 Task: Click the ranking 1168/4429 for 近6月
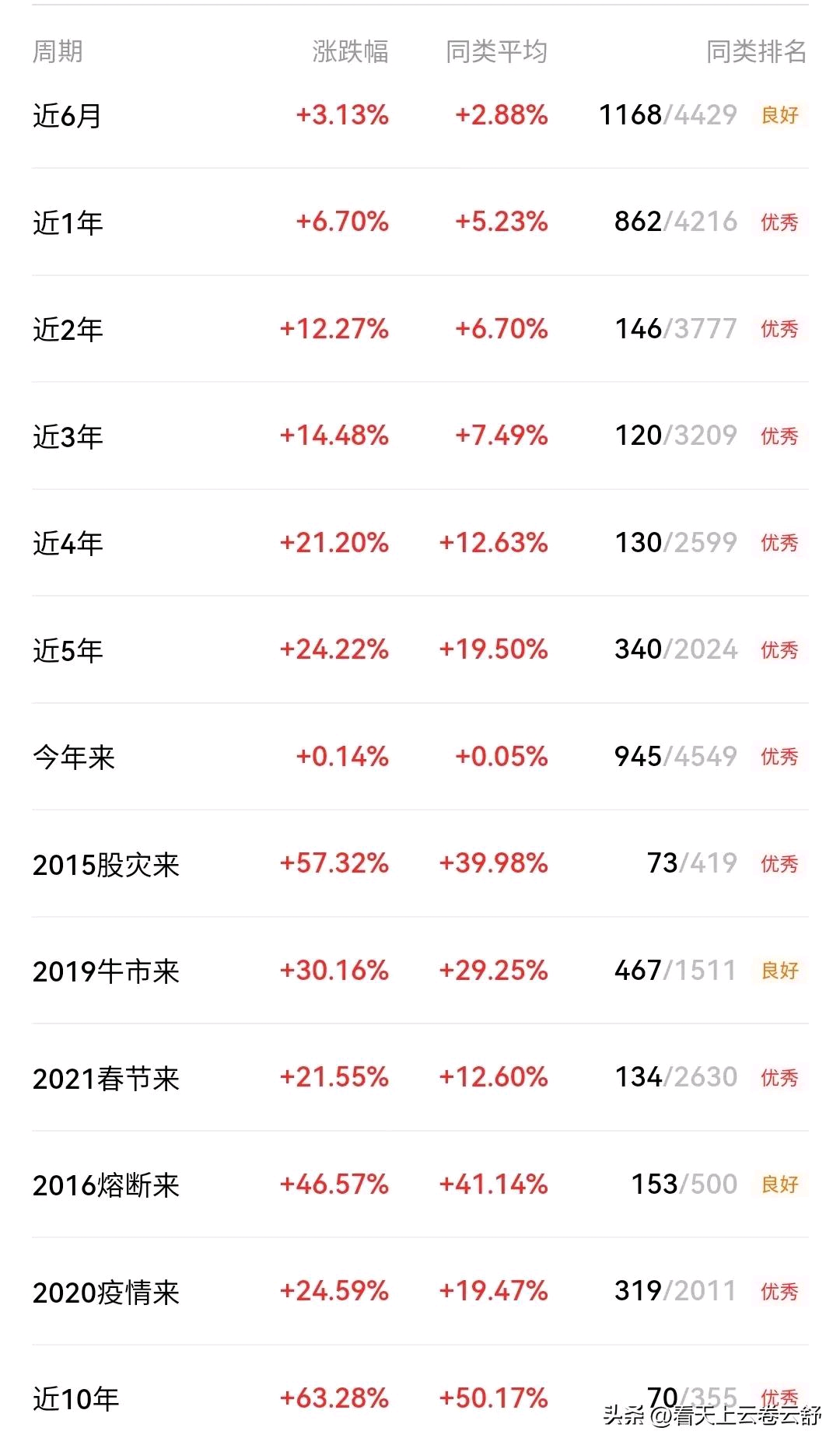pyautogui.click(x=667, y=114)
